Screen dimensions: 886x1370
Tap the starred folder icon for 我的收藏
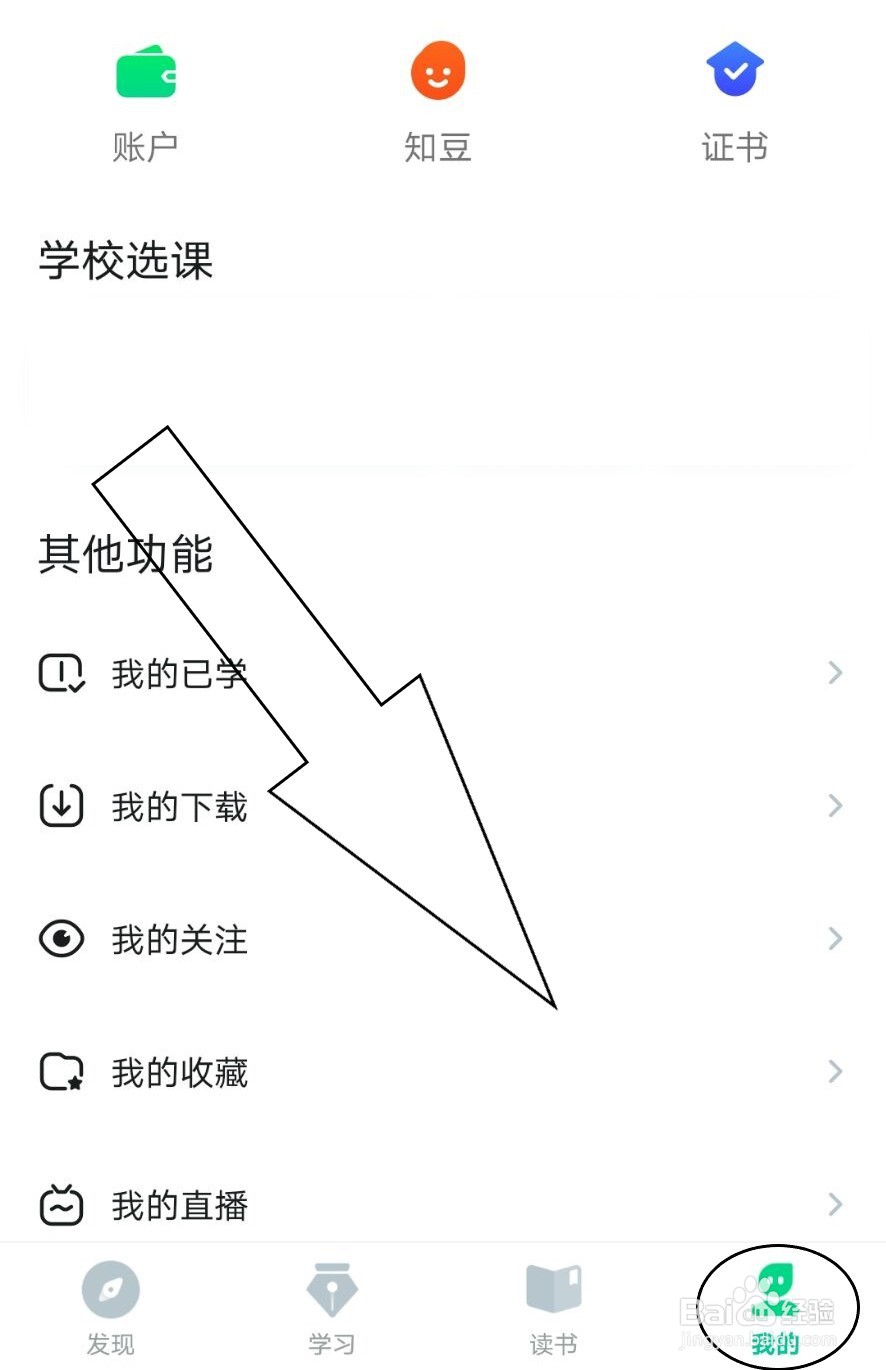[61, 1071]
